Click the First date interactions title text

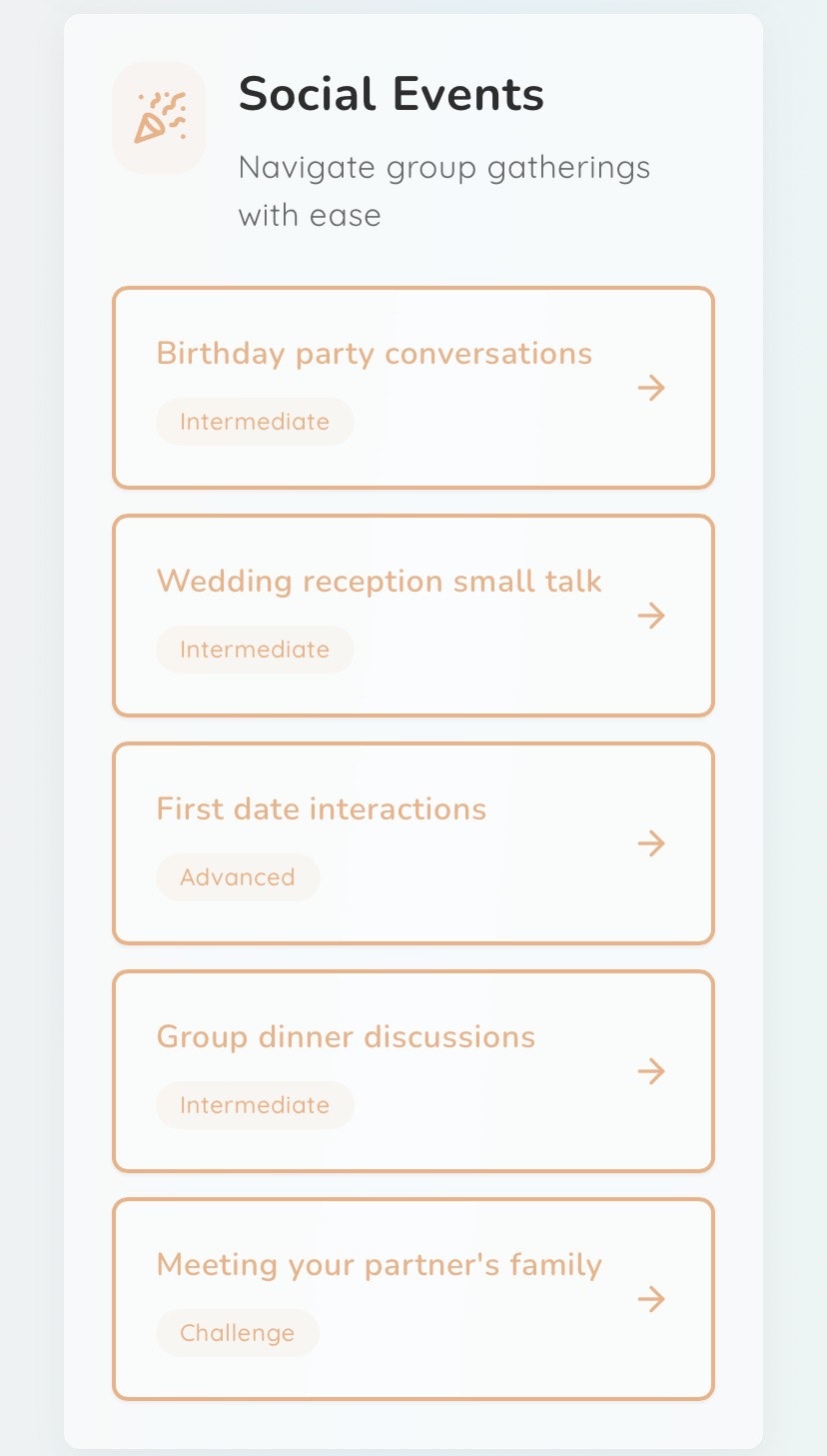(x=321, y=808)
